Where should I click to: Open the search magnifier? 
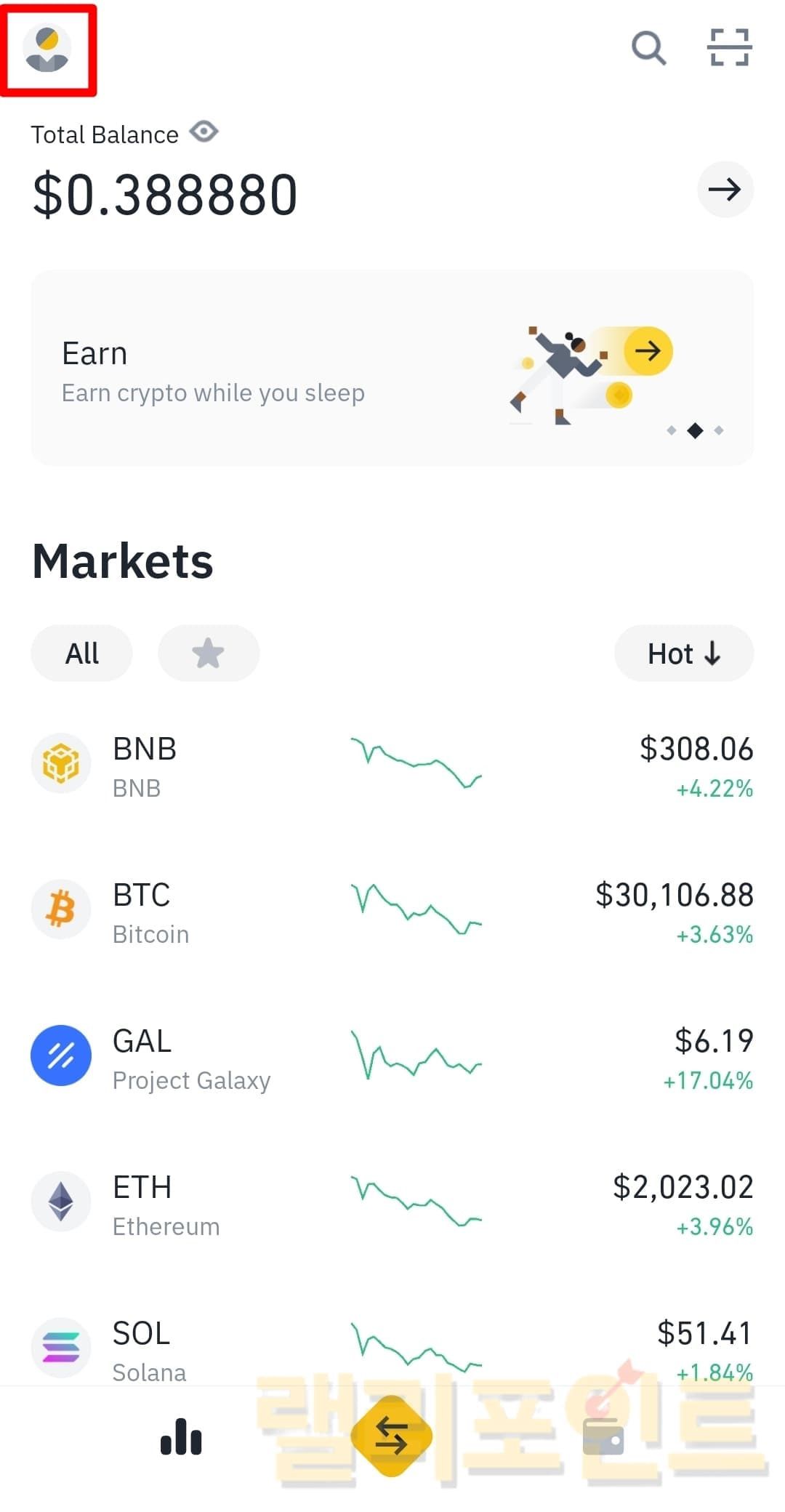pos(648,49)
